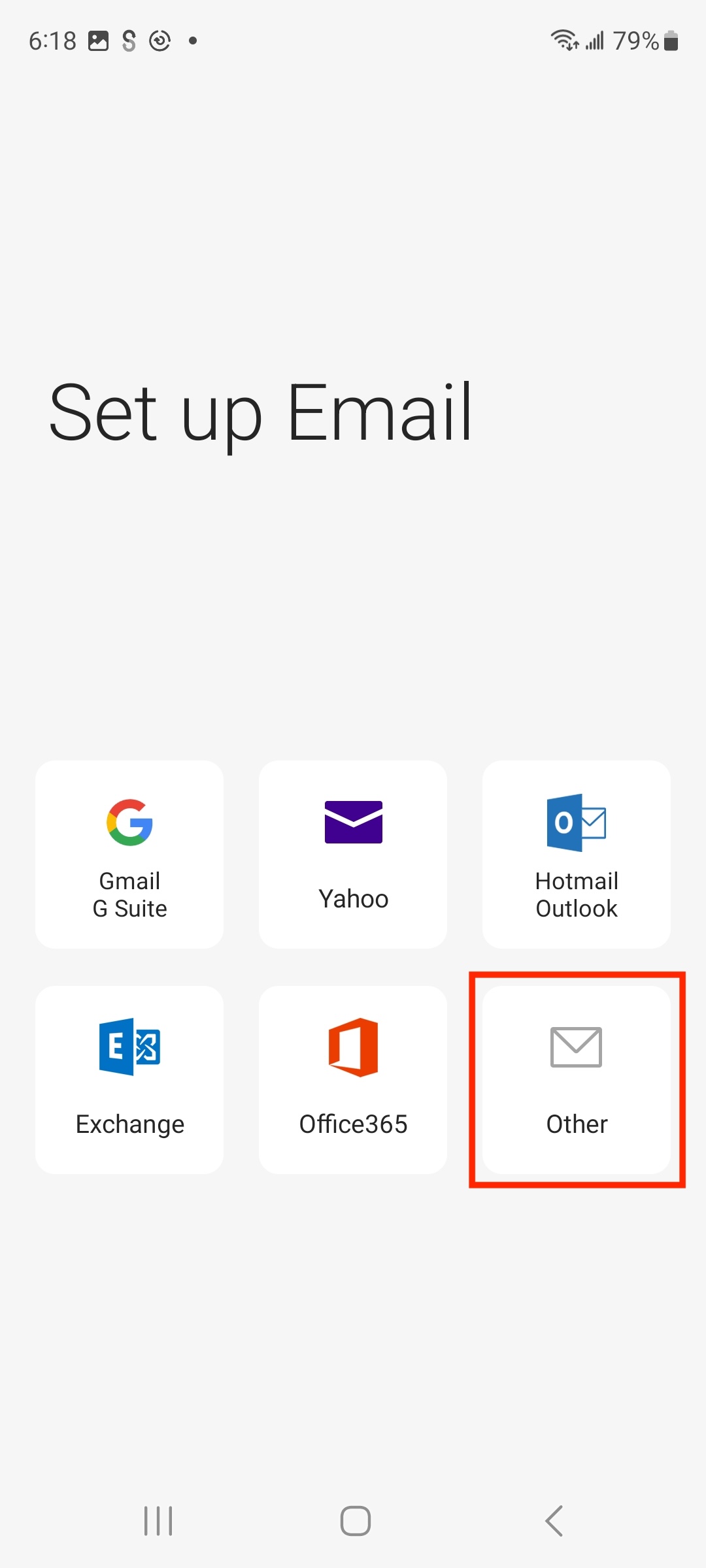
Task: Open recent apps from navigation bar
Action: pyautogui.click(x=158, y=1521)
